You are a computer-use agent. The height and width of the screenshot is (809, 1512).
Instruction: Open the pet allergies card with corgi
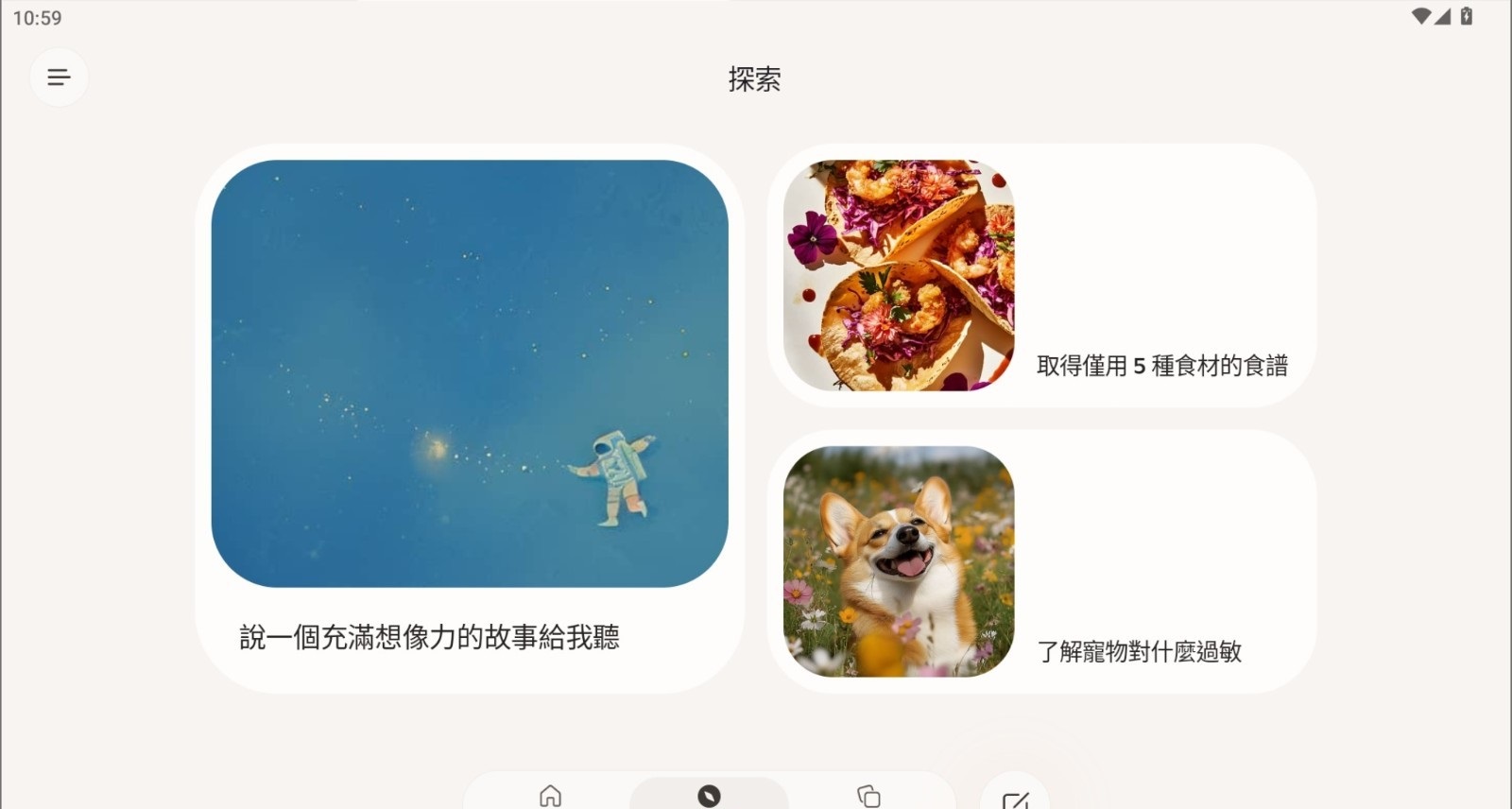coord(1041,561)
